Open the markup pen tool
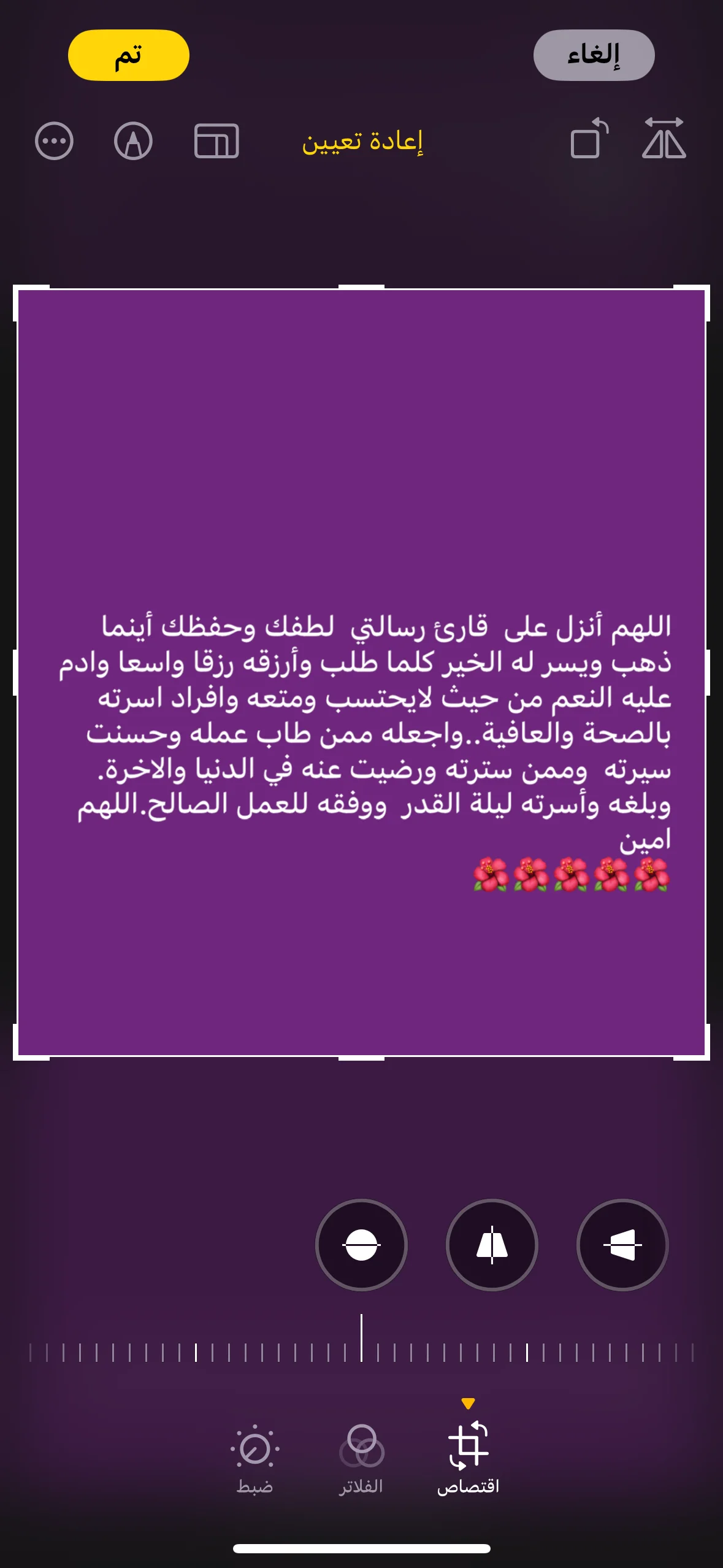The height and width of the screenshot is (1568, 723). [x=133, y=141]
